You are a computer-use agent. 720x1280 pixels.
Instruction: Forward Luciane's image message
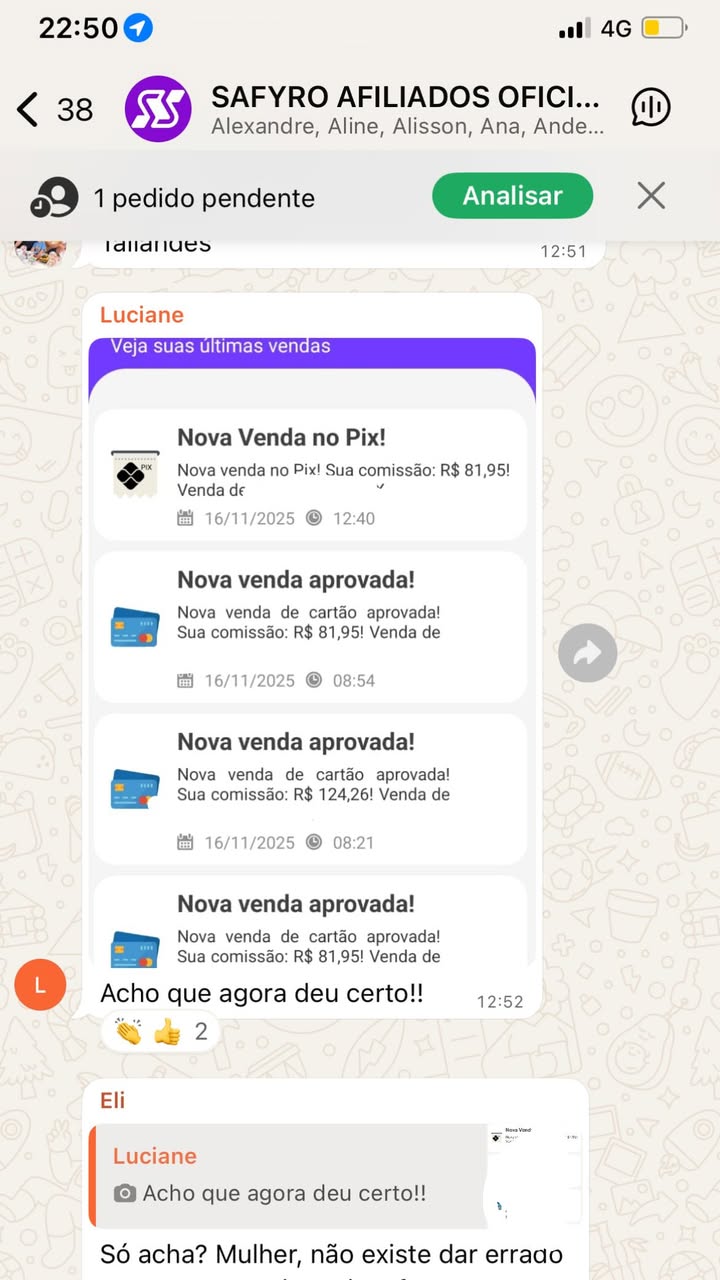tap(587, 653)
